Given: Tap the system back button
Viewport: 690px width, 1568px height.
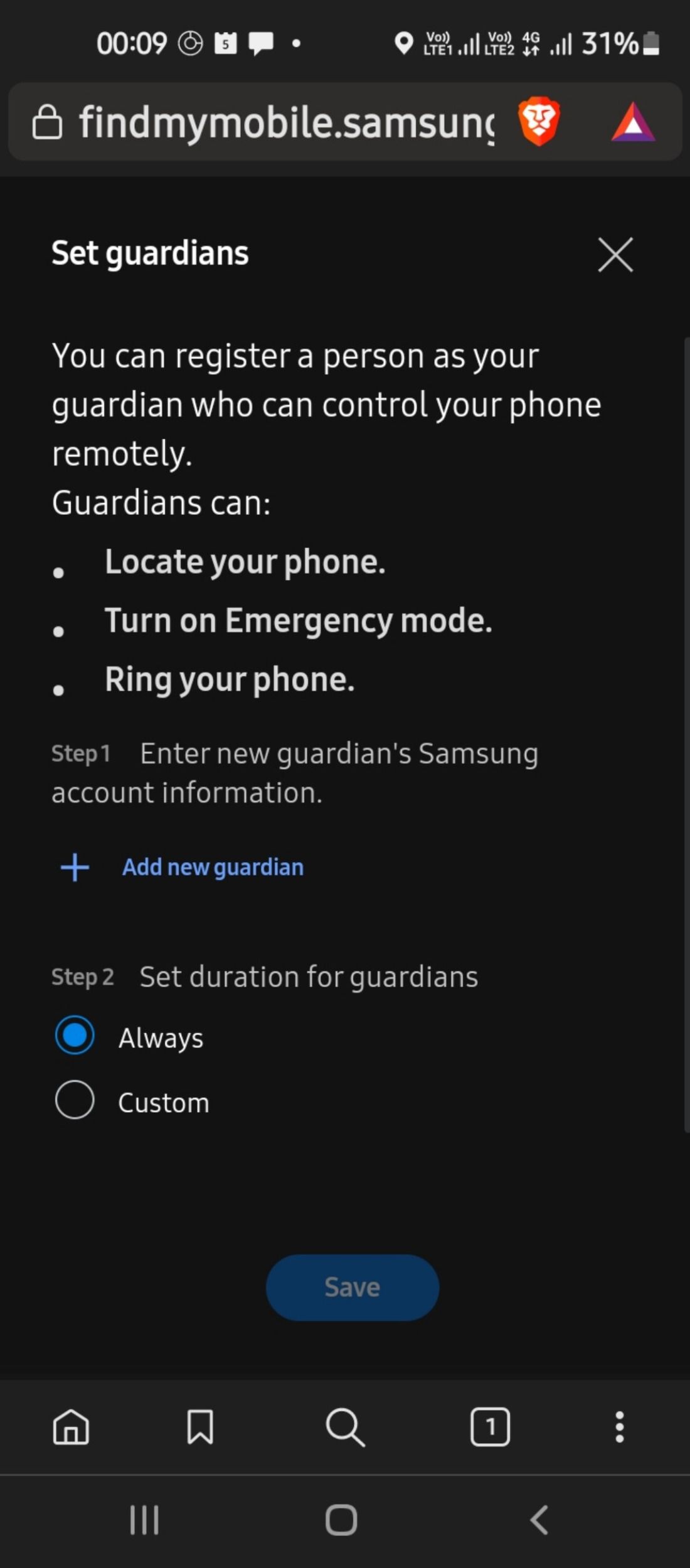Looking at the screenshot, I should tap(539, 1520).
